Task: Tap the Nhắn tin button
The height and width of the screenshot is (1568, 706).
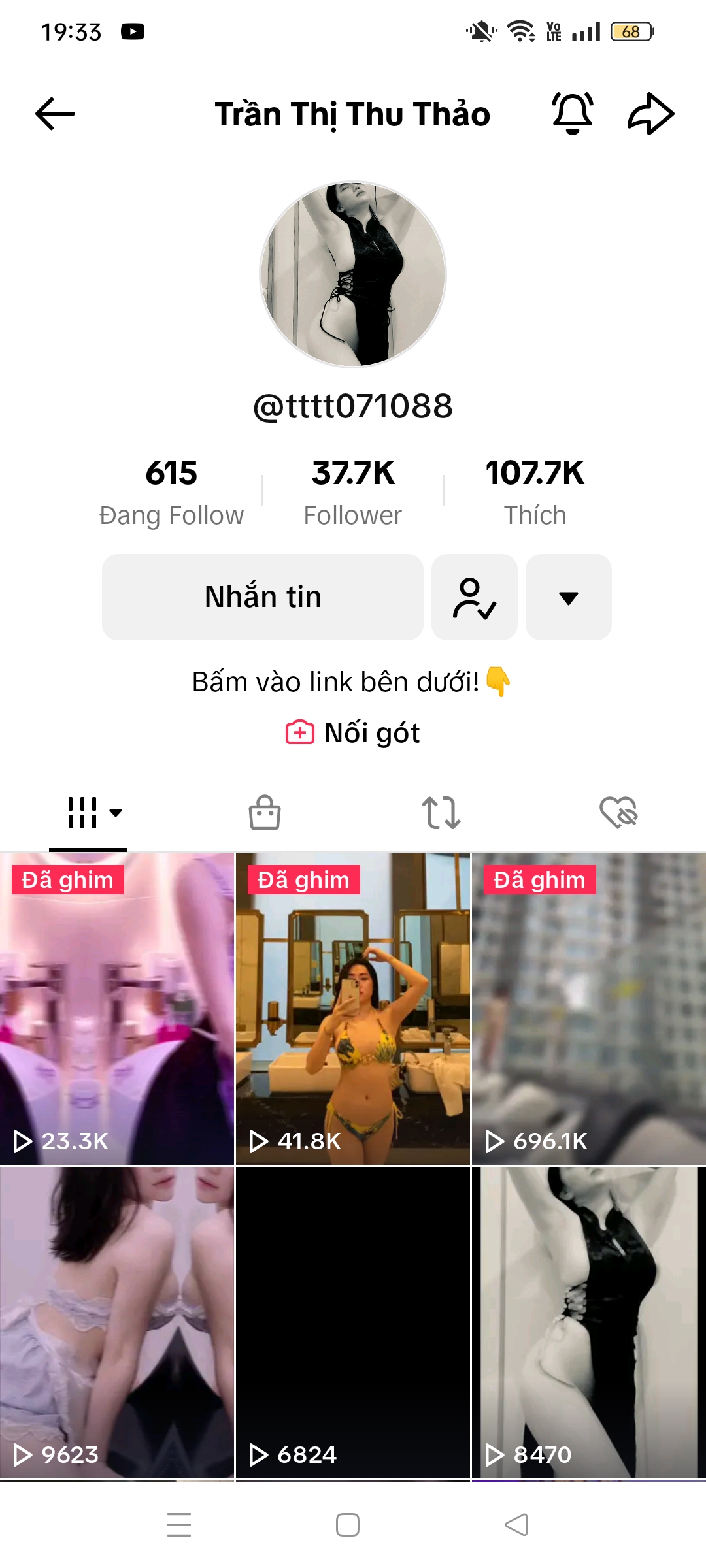Action: 263,597
